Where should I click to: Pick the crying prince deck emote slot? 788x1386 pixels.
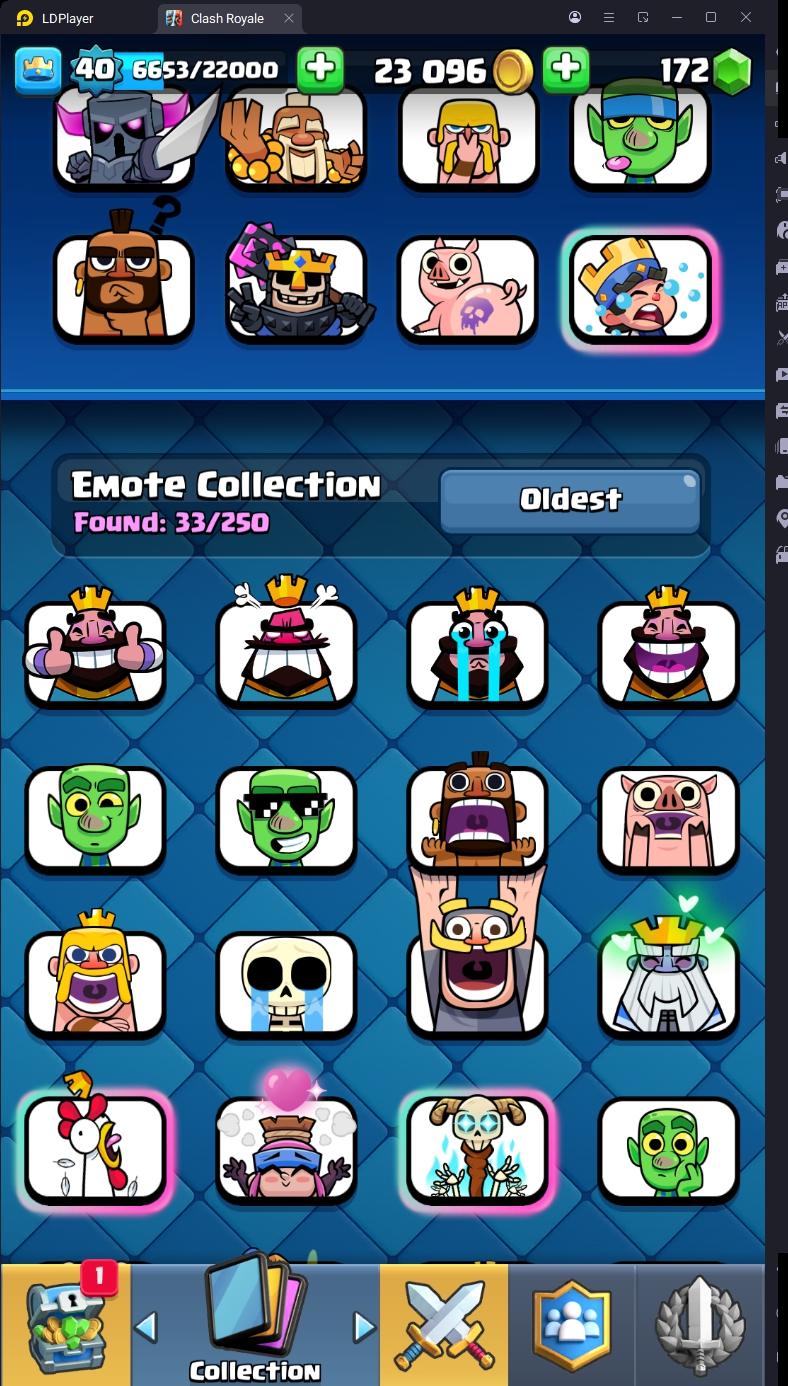tap(640, 288)
